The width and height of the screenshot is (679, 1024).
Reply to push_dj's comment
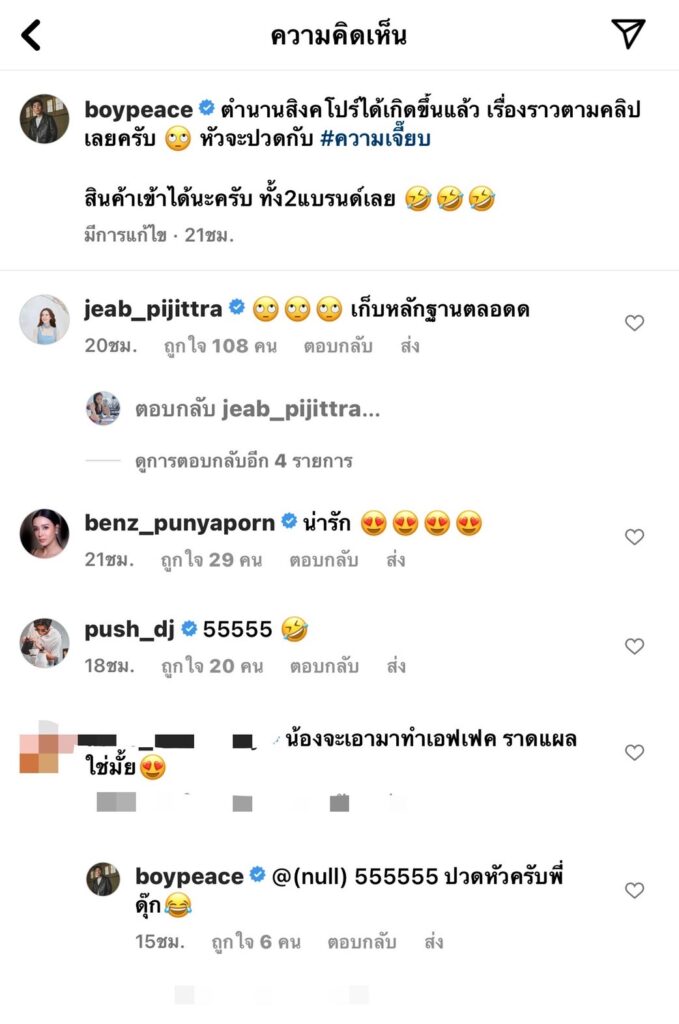coord(323,666)
